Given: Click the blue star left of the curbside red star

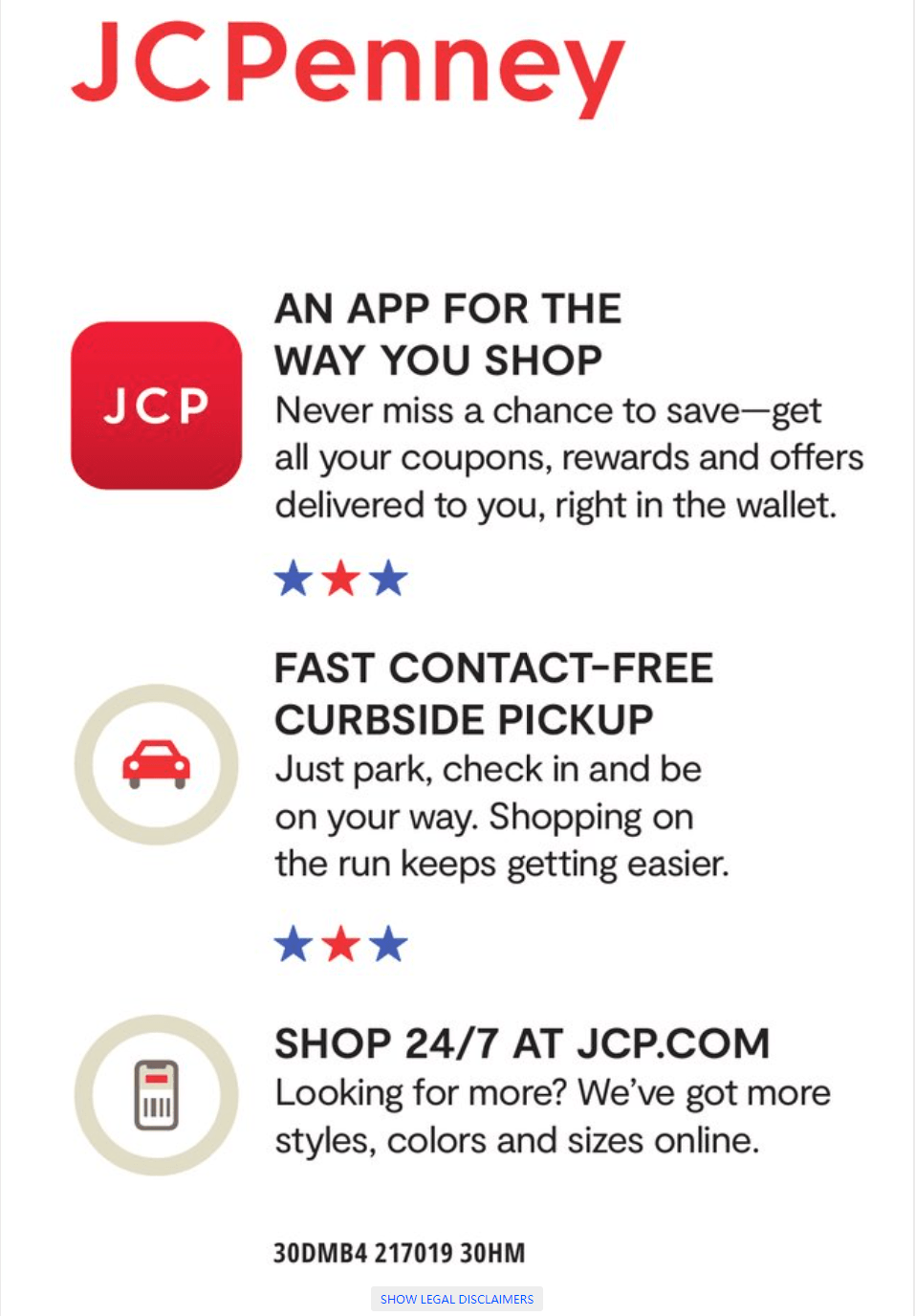Looking at the screenshot, I should point(294,944).
